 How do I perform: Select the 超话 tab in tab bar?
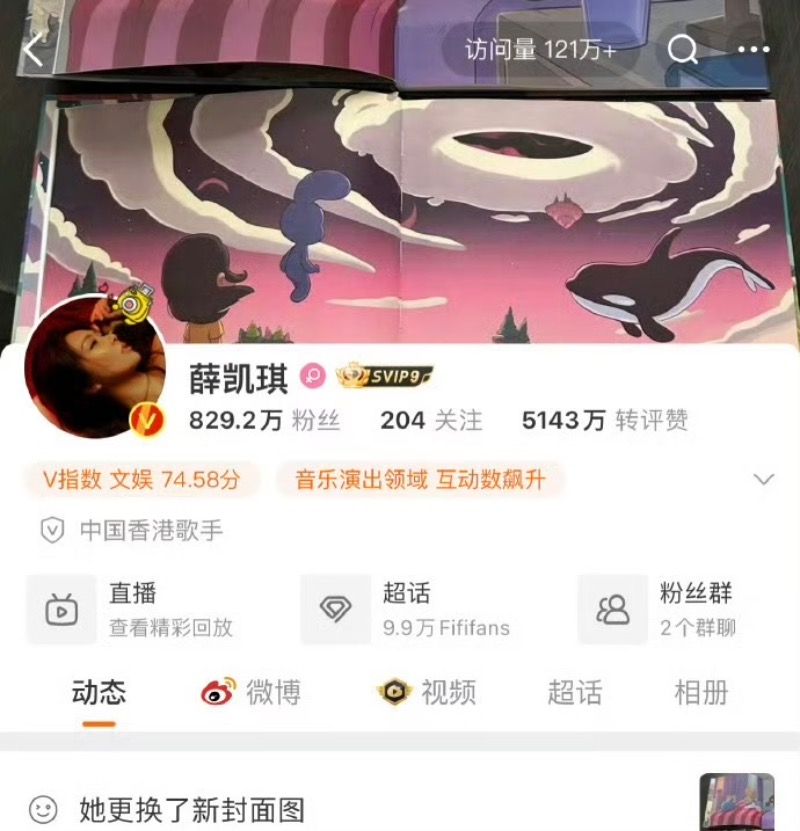575,692
